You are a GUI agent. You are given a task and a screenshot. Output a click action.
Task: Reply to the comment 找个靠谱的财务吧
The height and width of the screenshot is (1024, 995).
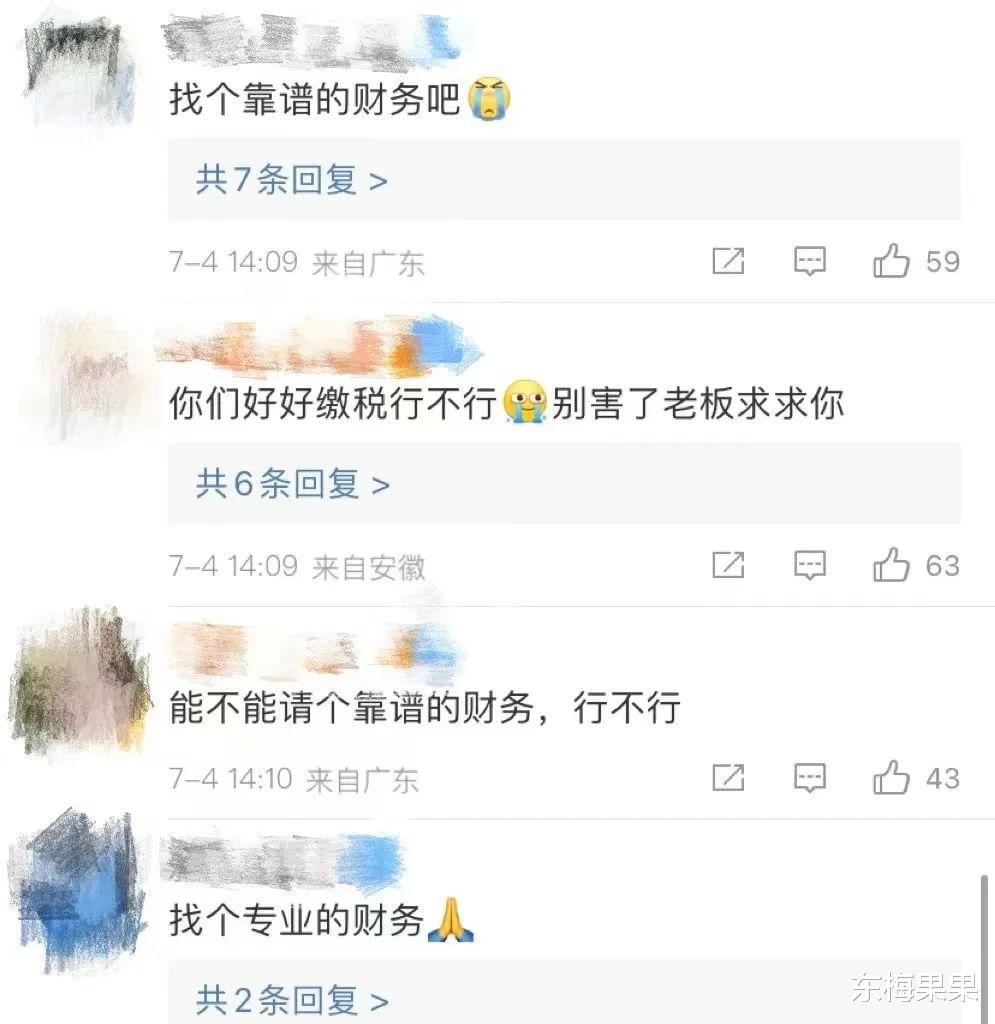809,262
